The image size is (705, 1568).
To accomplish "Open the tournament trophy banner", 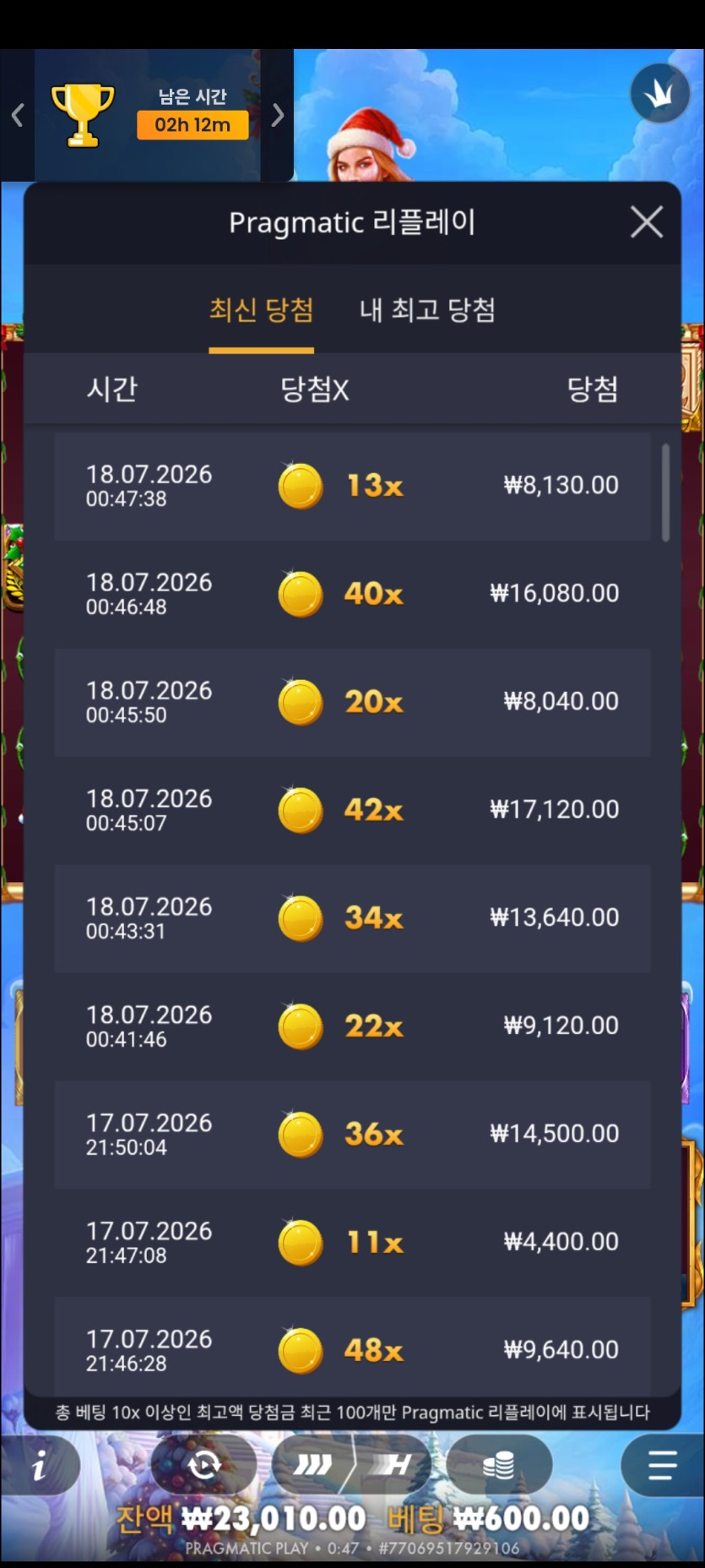I will point(148,115).
